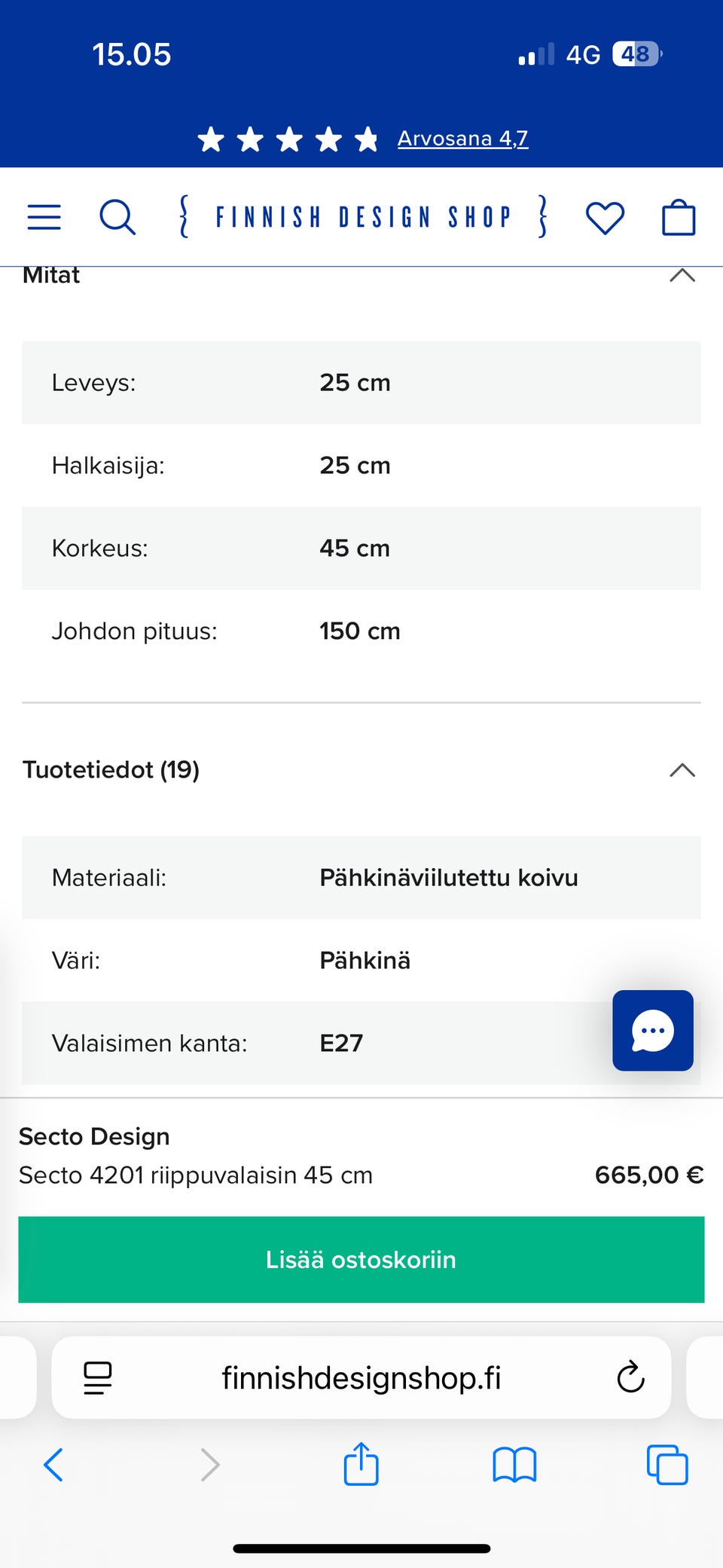This screenshot has height=1568, width=723.
Task: Open the hamburger navigation menu
Action: 43,217
